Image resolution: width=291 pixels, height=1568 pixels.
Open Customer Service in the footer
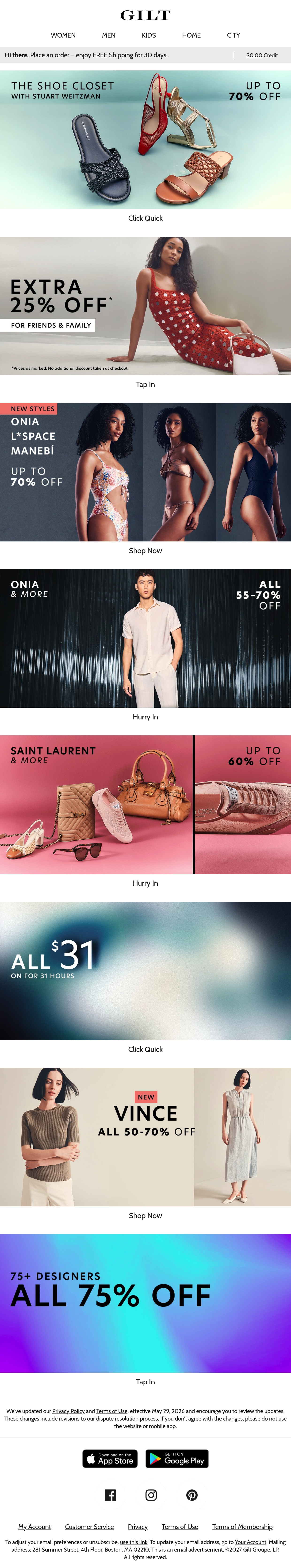(89, 1527)
